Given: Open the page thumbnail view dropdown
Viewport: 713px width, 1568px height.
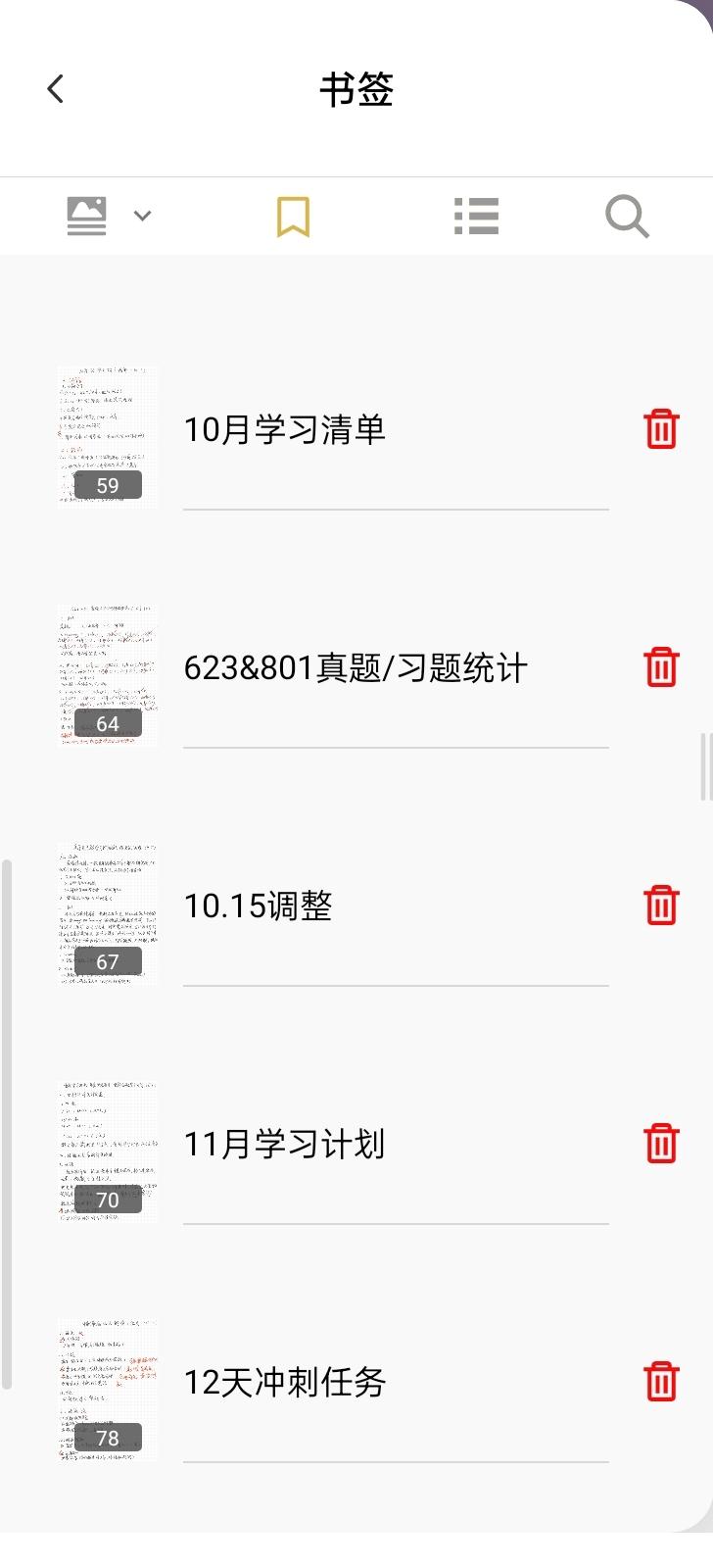Looking at the screenshot, I should pyautogui.click(x=108, y=216).
